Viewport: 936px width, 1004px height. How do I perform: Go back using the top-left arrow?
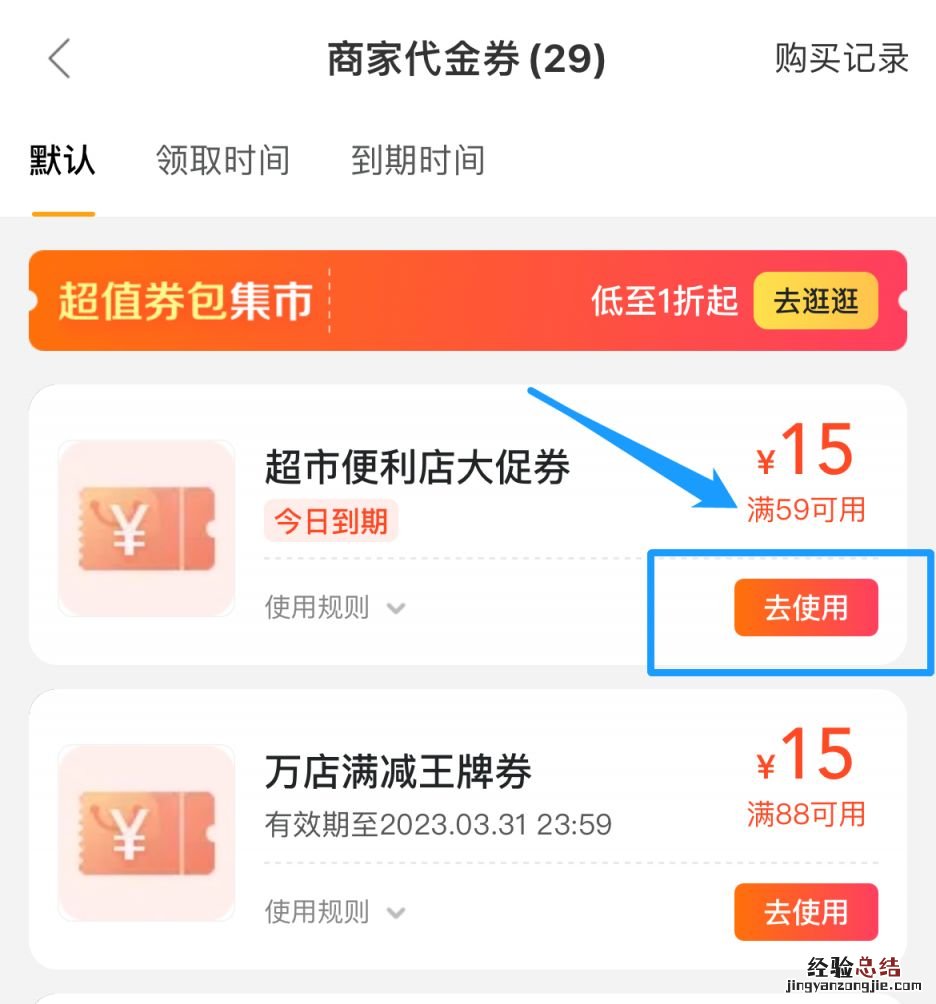click(60, 60)
